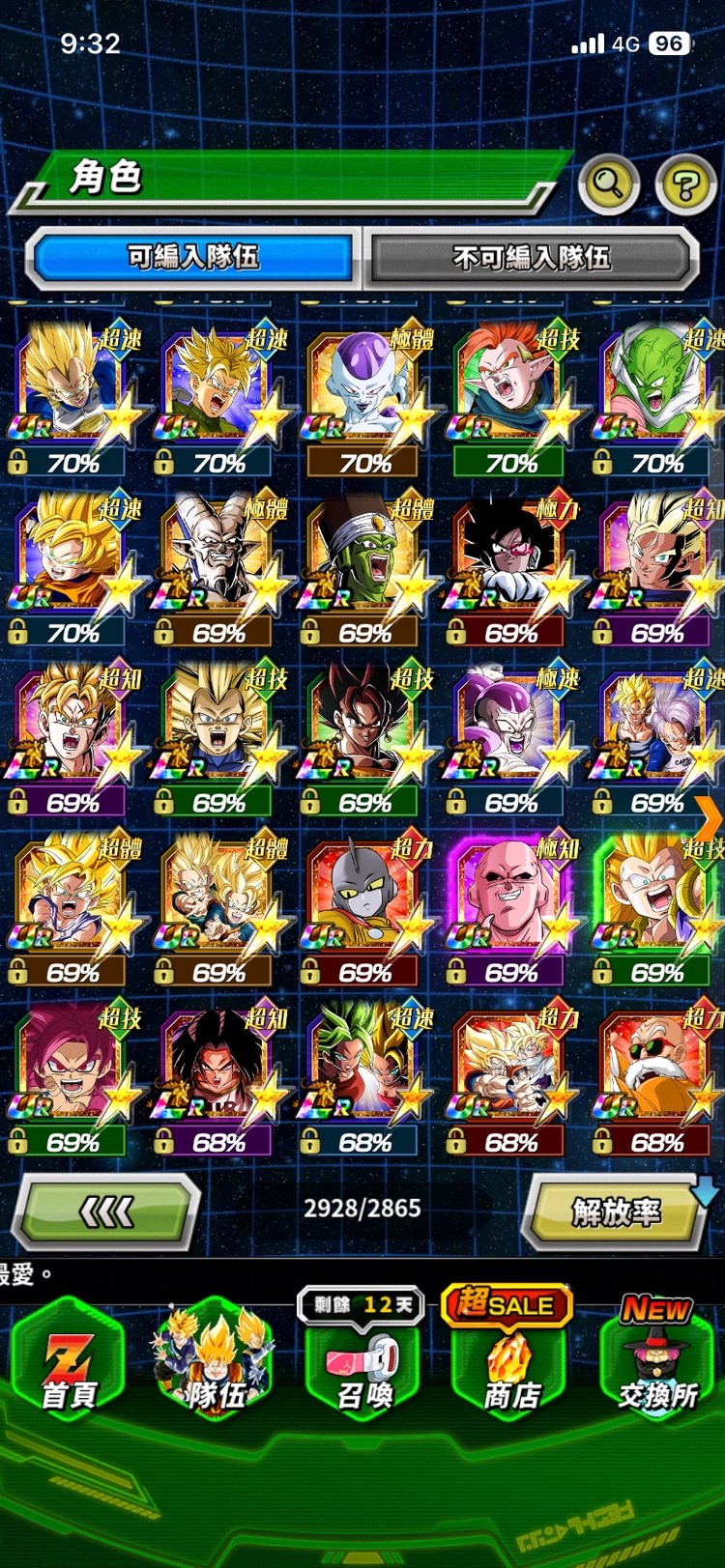
Task: Open the question mark help button
Action: [685, 184]
